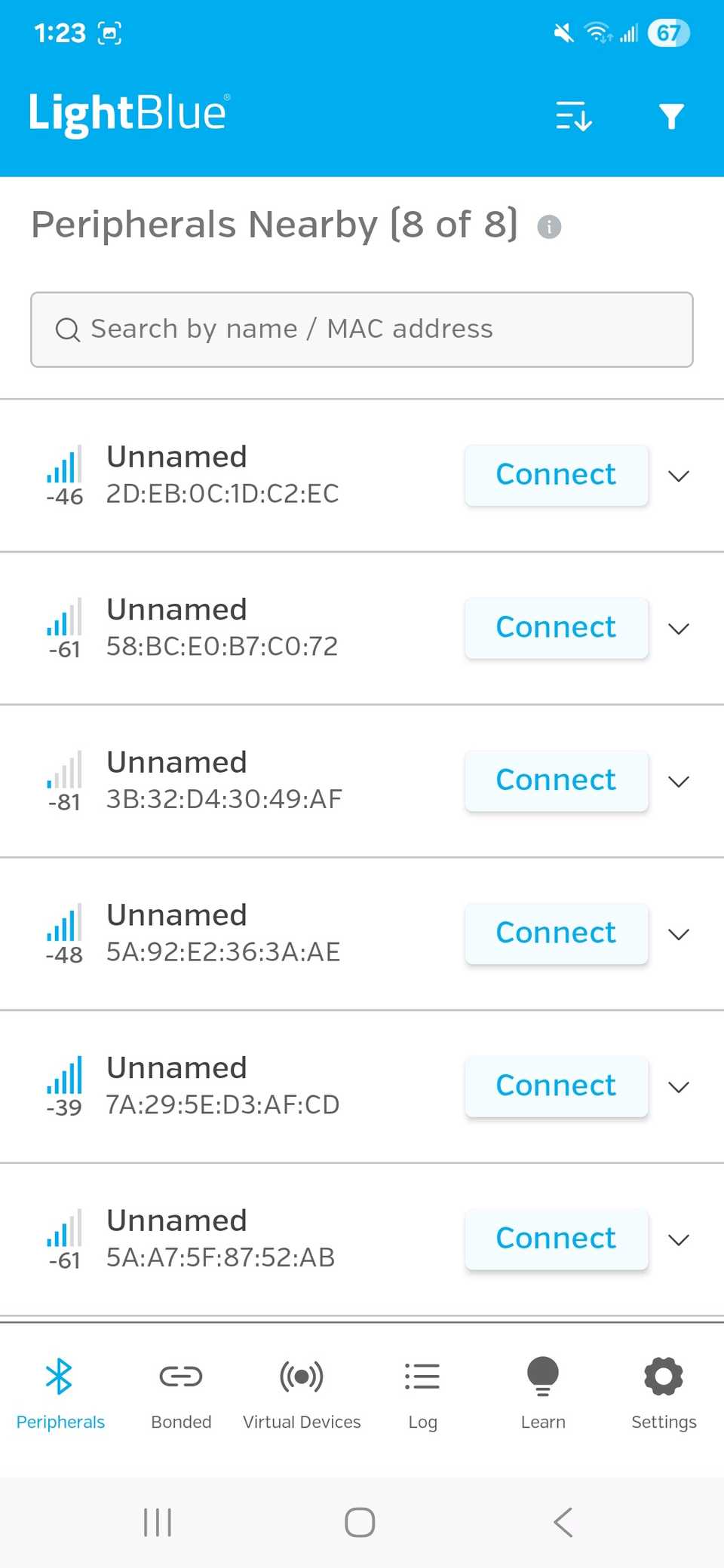
Task: Expand details for device 7A:29:5E:D3:AF:CD
Action: 678,1087
